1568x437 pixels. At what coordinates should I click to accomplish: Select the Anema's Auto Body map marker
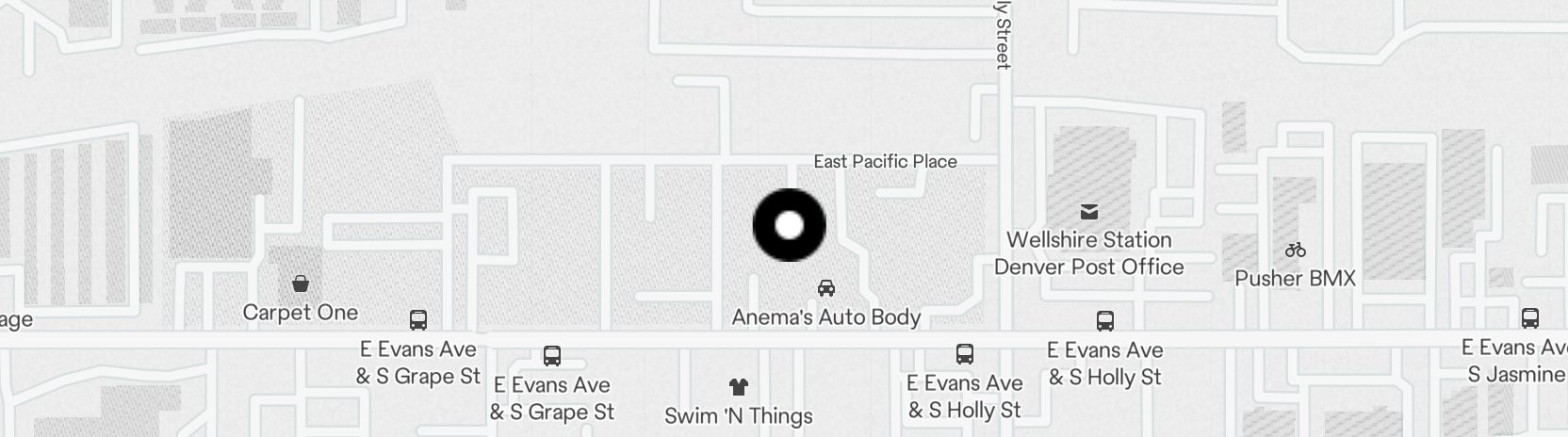pos(826,288)
